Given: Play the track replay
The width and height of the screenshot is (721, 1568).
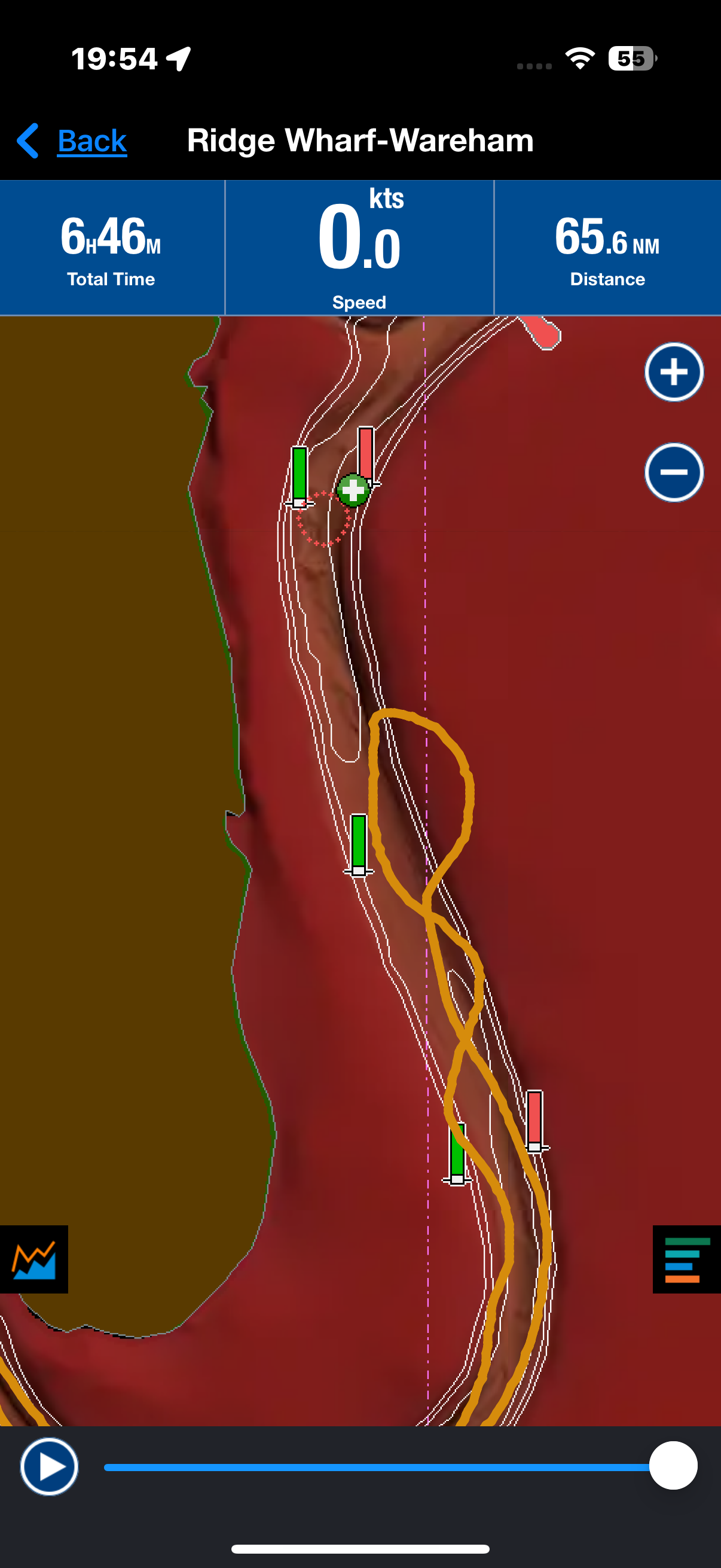Looking at the screenshot, I should pos(49,1467).
